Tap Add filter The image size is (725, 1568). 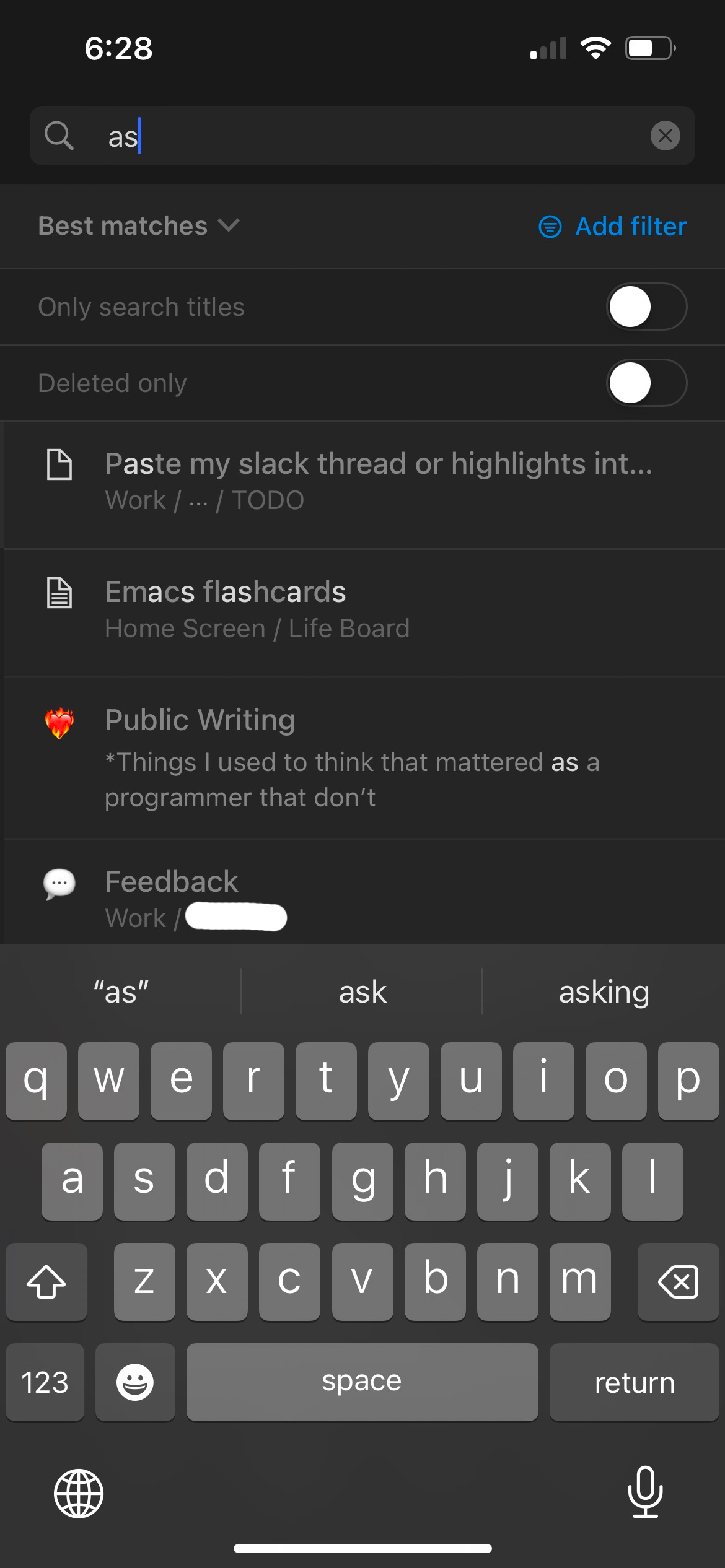612,227
